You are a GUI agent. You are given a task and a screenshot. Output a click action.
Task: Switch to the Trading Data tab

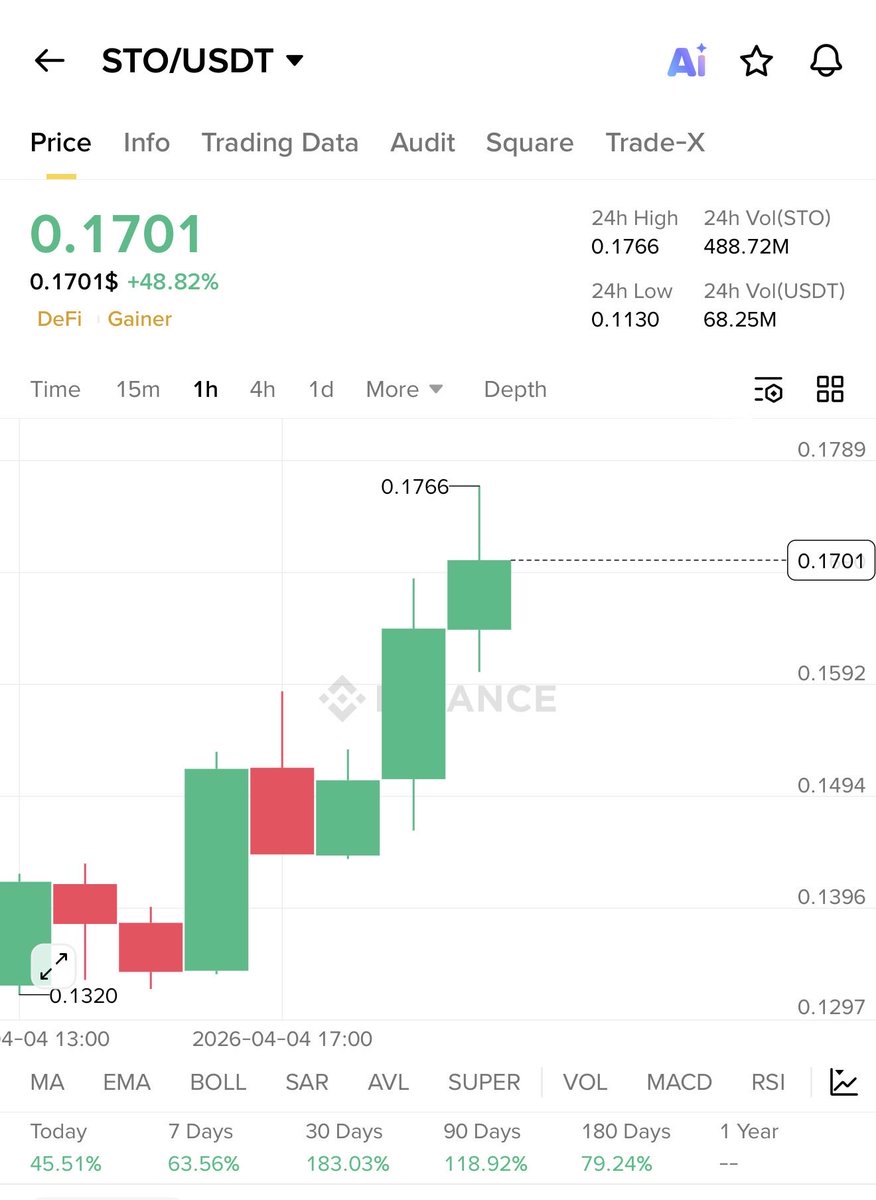tap(279, 143)
